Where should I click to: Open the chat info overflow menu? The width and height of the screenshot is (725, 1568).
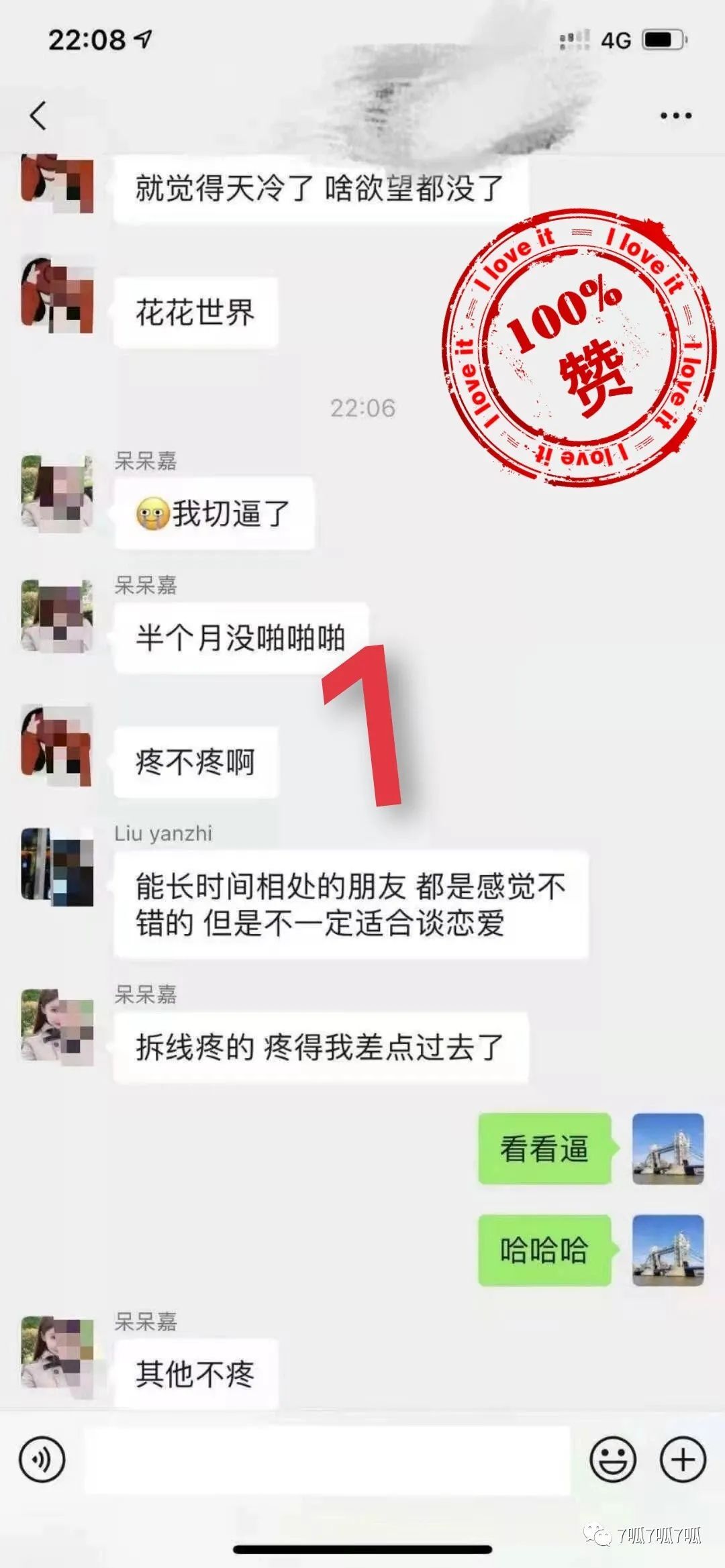pos(675,115)
